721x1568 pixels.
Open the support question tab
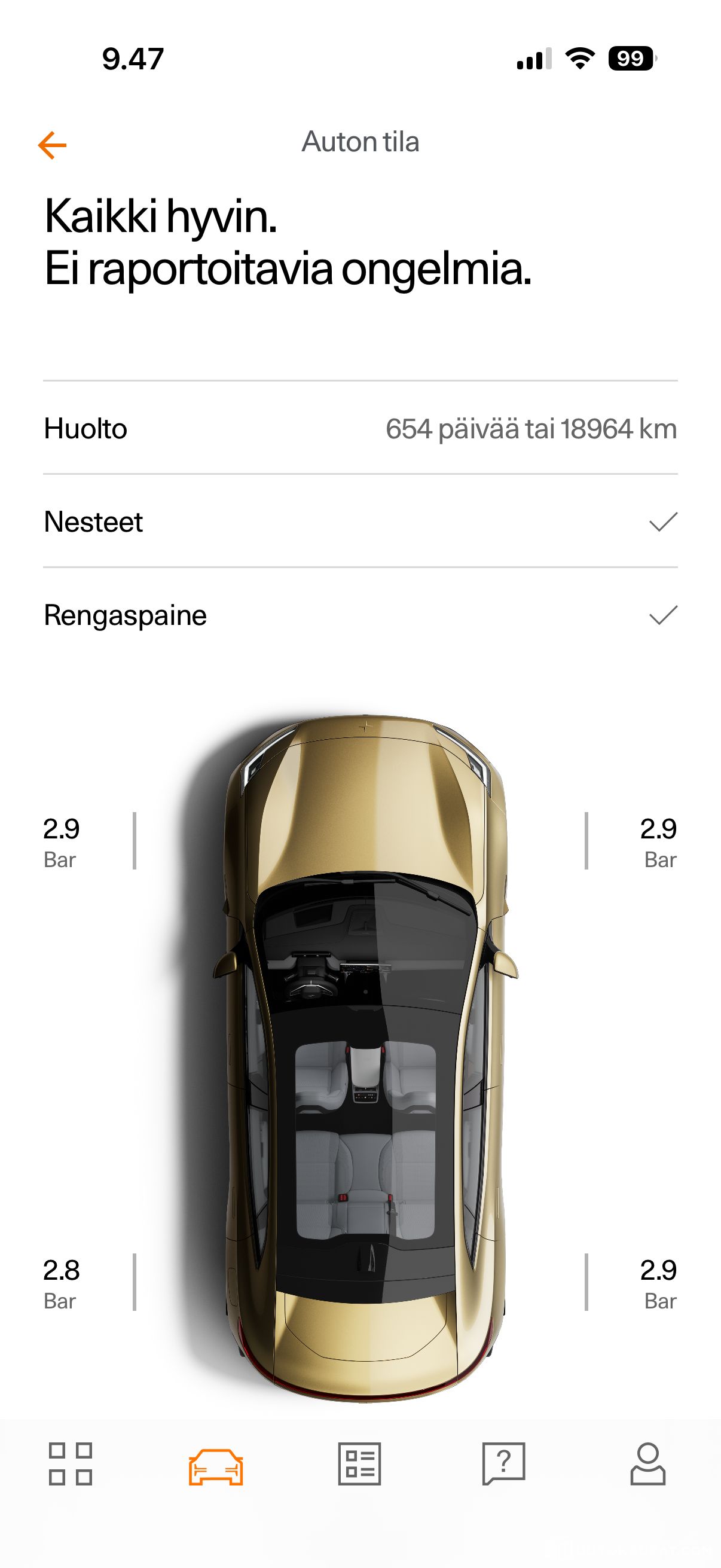click(x=503, y=1463)
